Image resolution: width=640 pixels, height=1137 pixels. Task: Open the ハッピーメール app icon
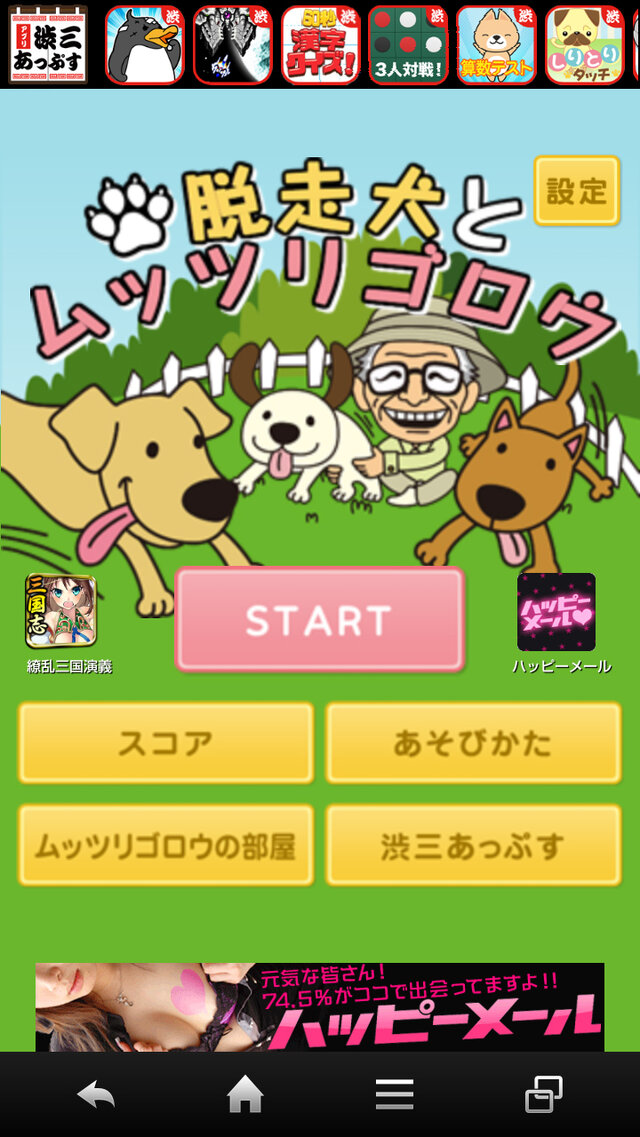pyautogui.click(x=556, y=612)
